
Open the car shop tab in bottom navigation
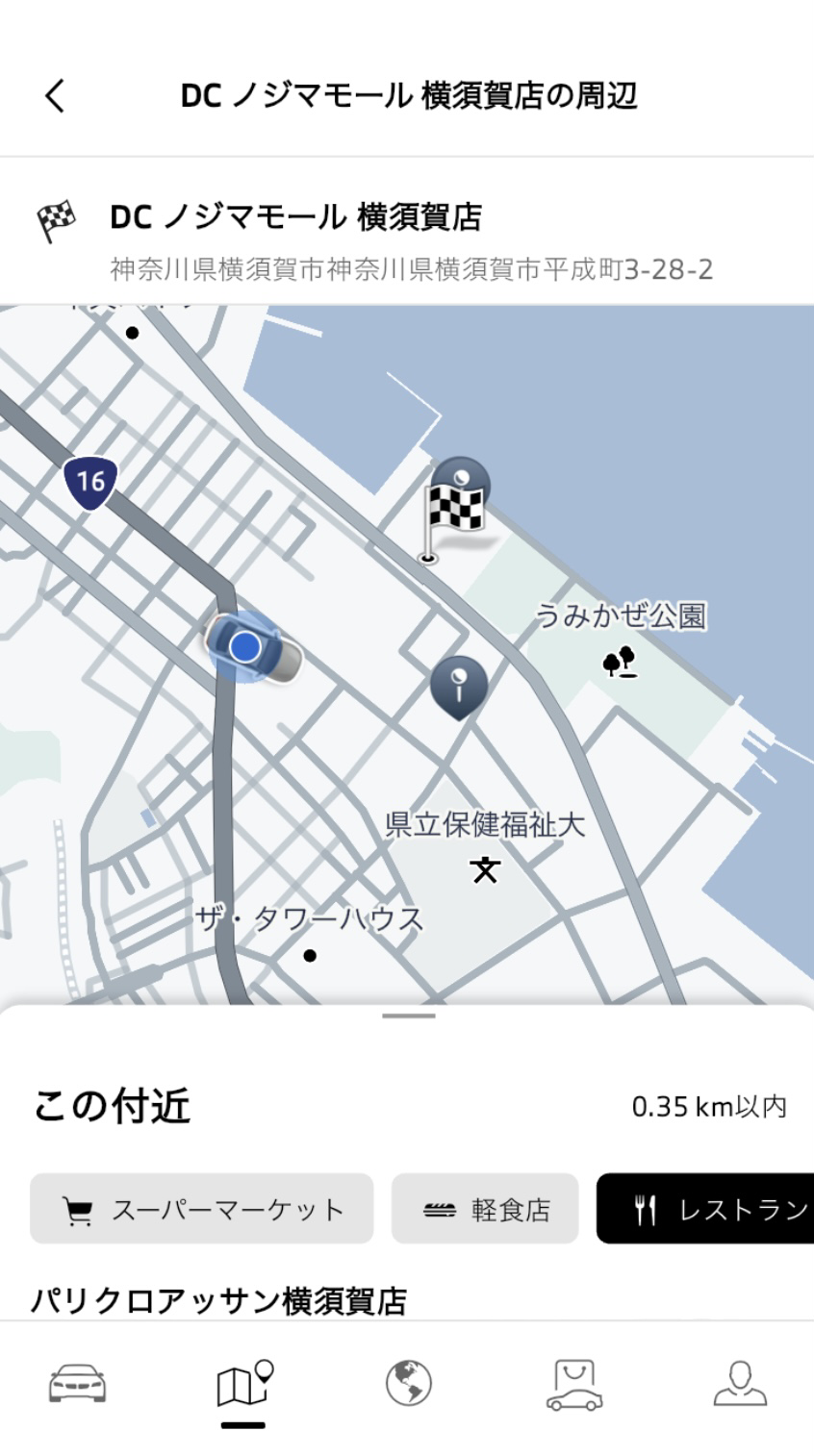pos(573,1385)
